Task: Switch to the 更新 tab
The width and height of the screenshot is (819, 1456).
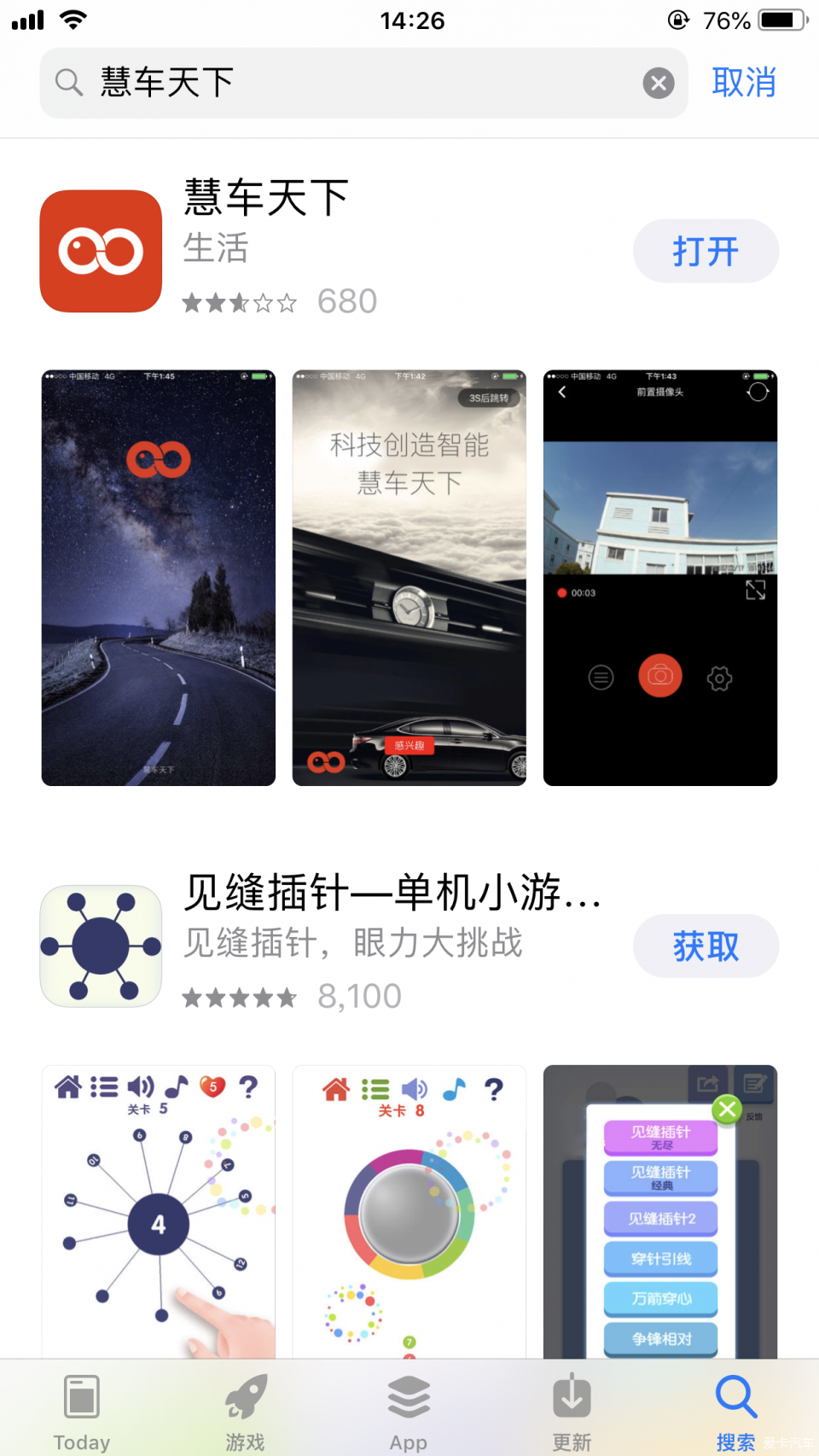Action: click(572, 1411)
